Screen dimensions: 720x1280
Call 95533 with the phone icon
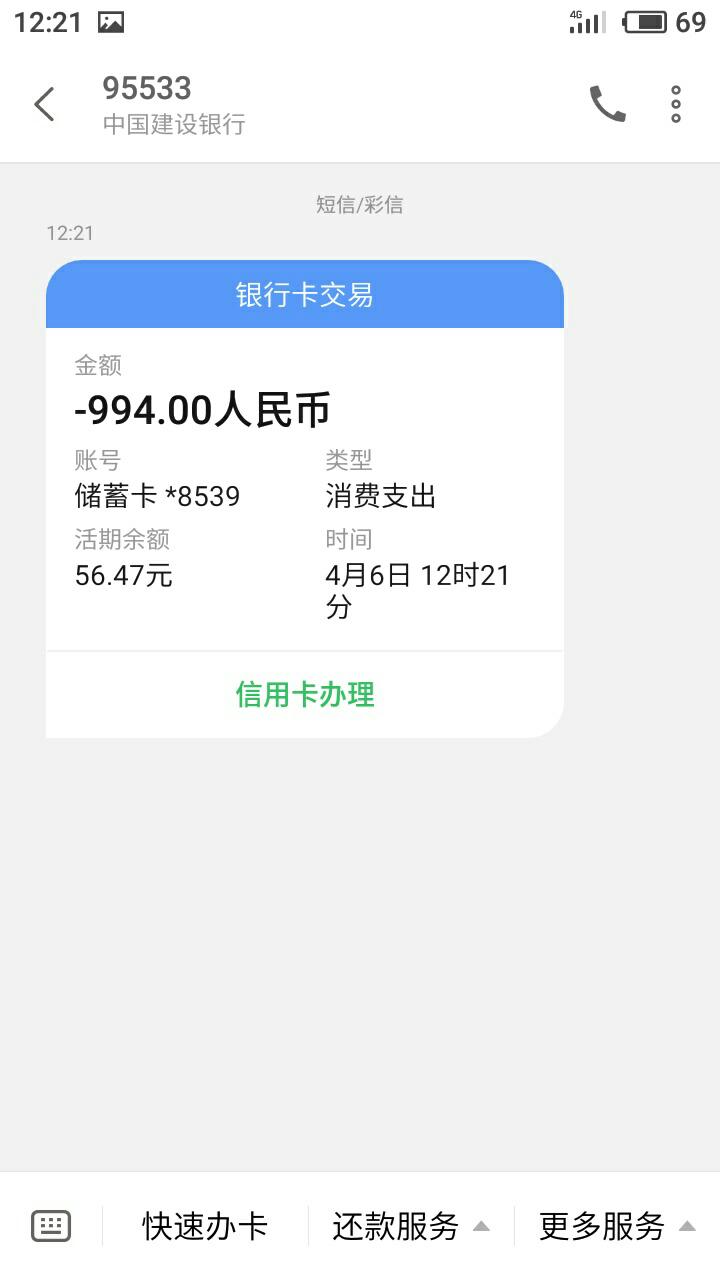(x=607, y=104)
